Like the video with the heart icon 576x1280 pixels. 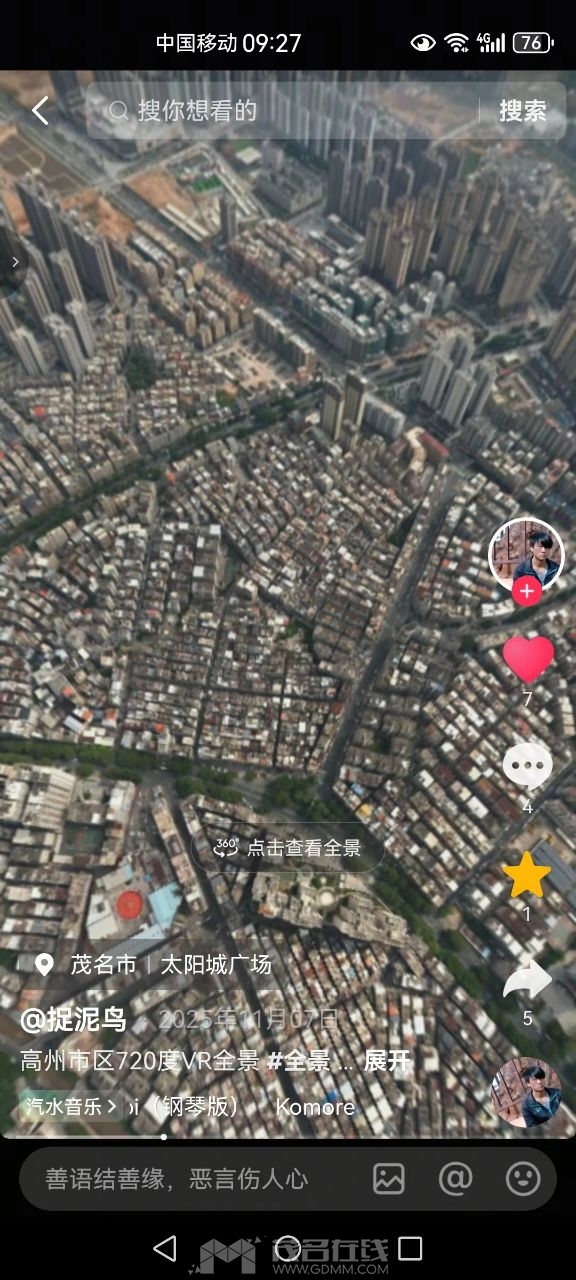click(528, 660)
